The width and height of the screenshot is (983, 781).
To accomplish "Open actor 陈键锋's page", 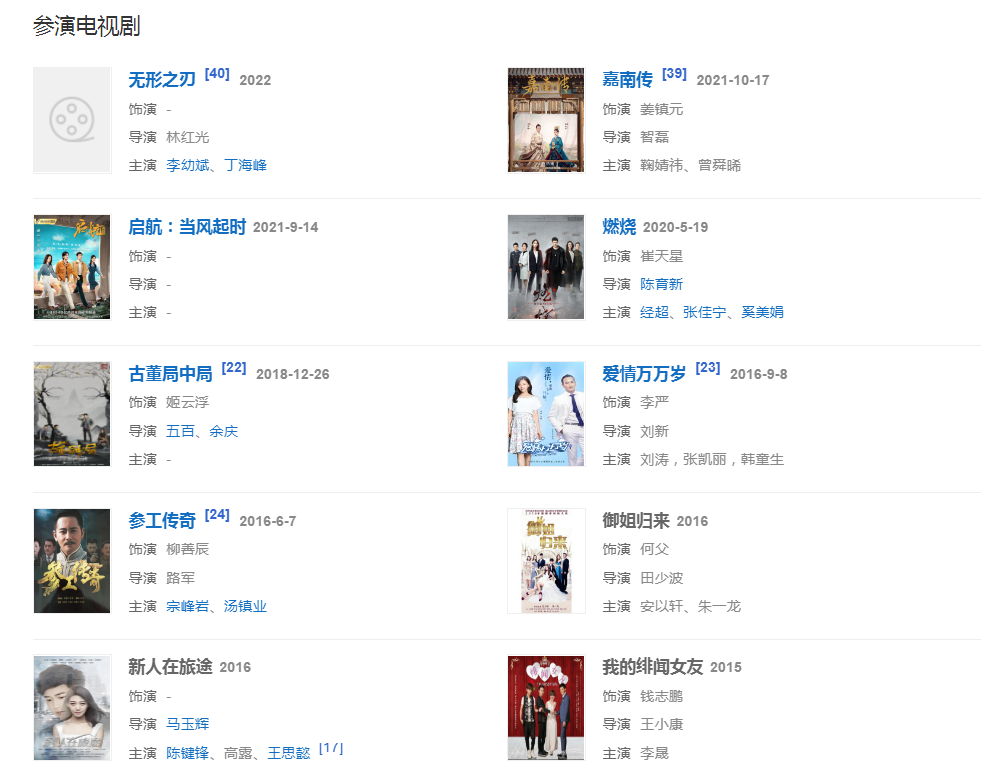I will (x=188, y=752).
